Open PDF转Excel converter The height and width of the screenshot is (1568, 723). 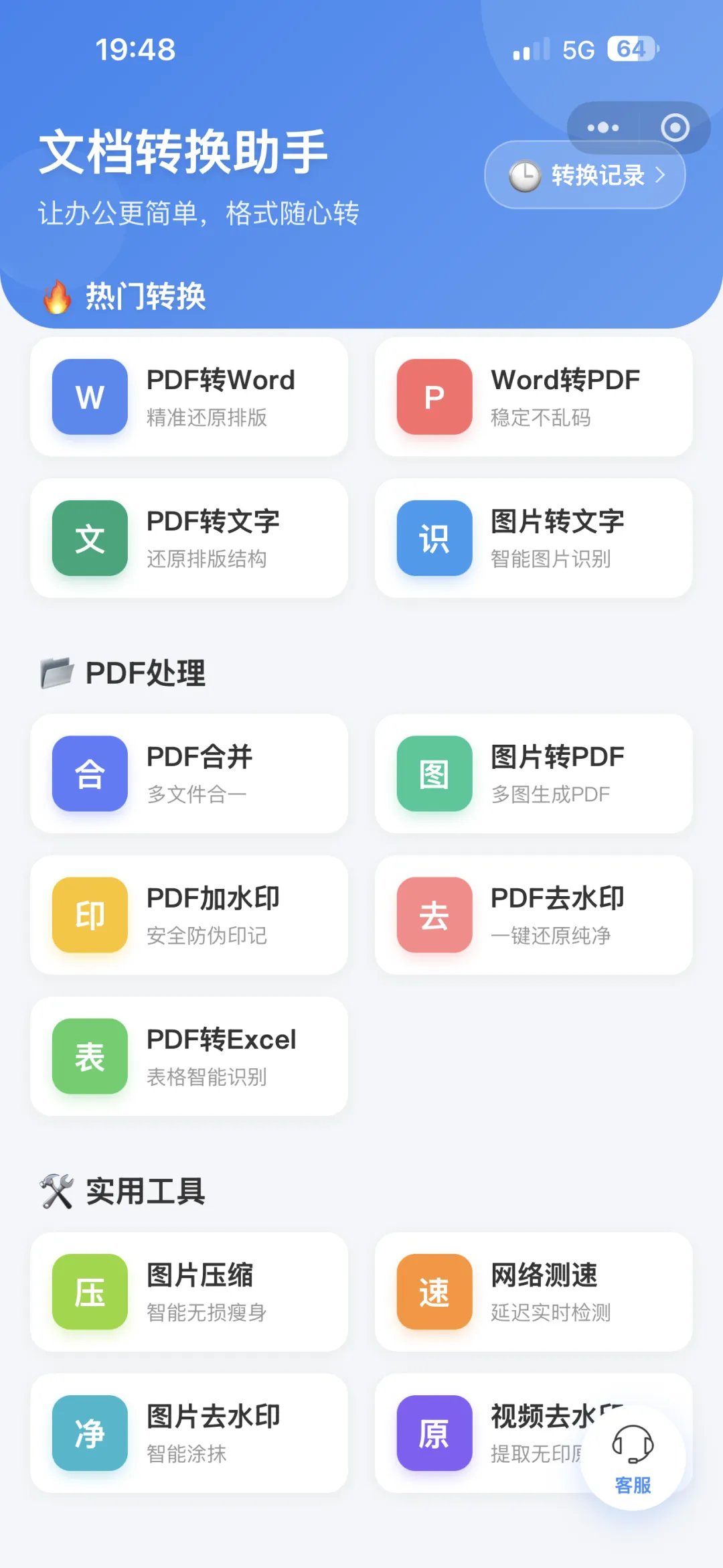(189, 1056)
